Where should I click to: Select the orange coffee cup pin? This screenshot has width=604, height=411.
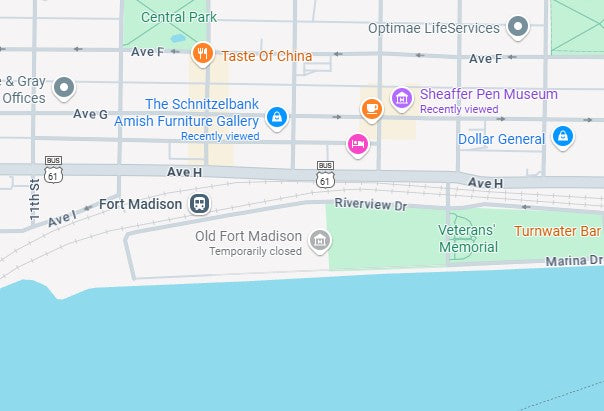coord(372,107)
